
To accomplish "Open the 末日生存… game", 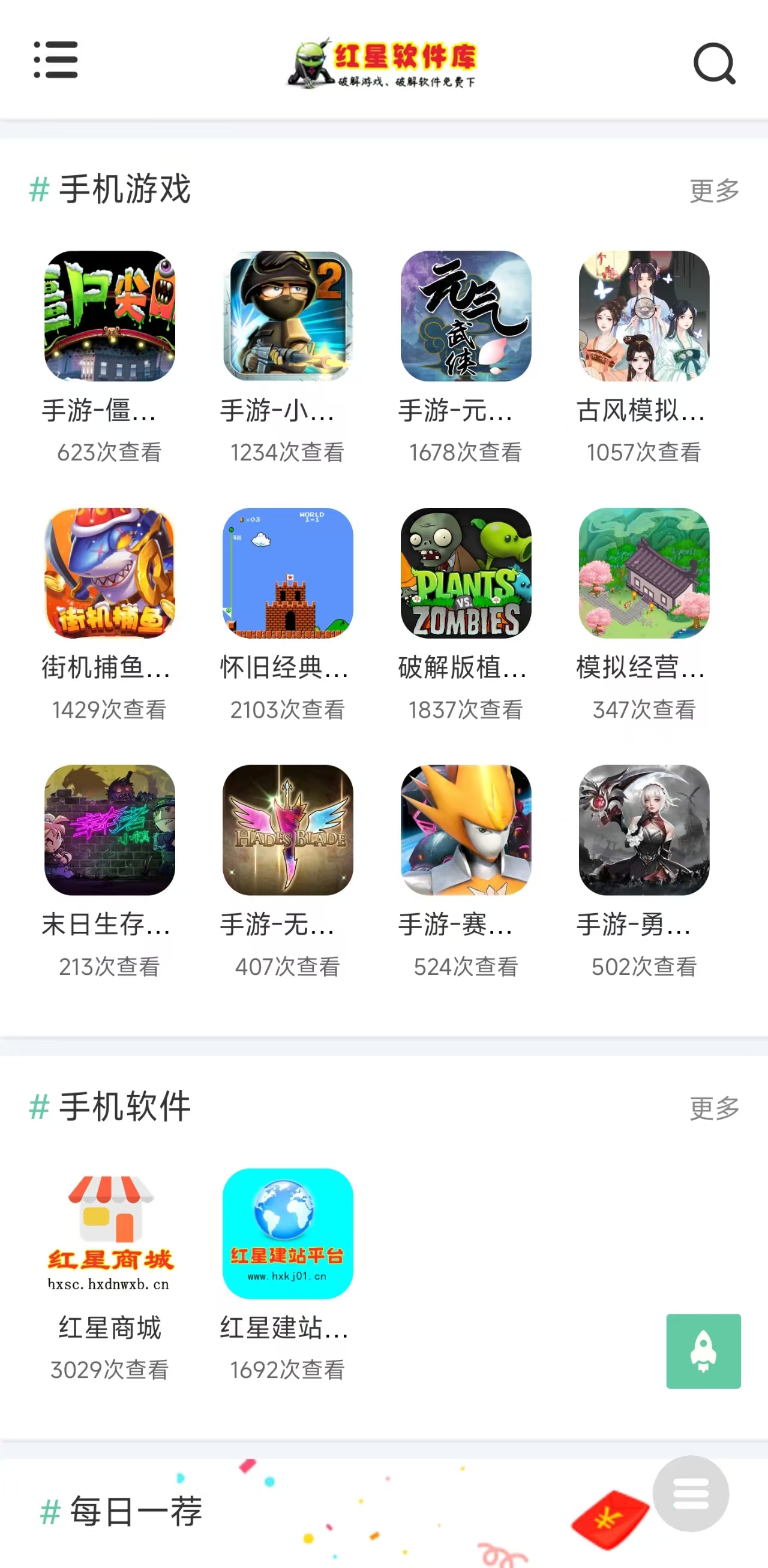I will (x=110, y=830).
